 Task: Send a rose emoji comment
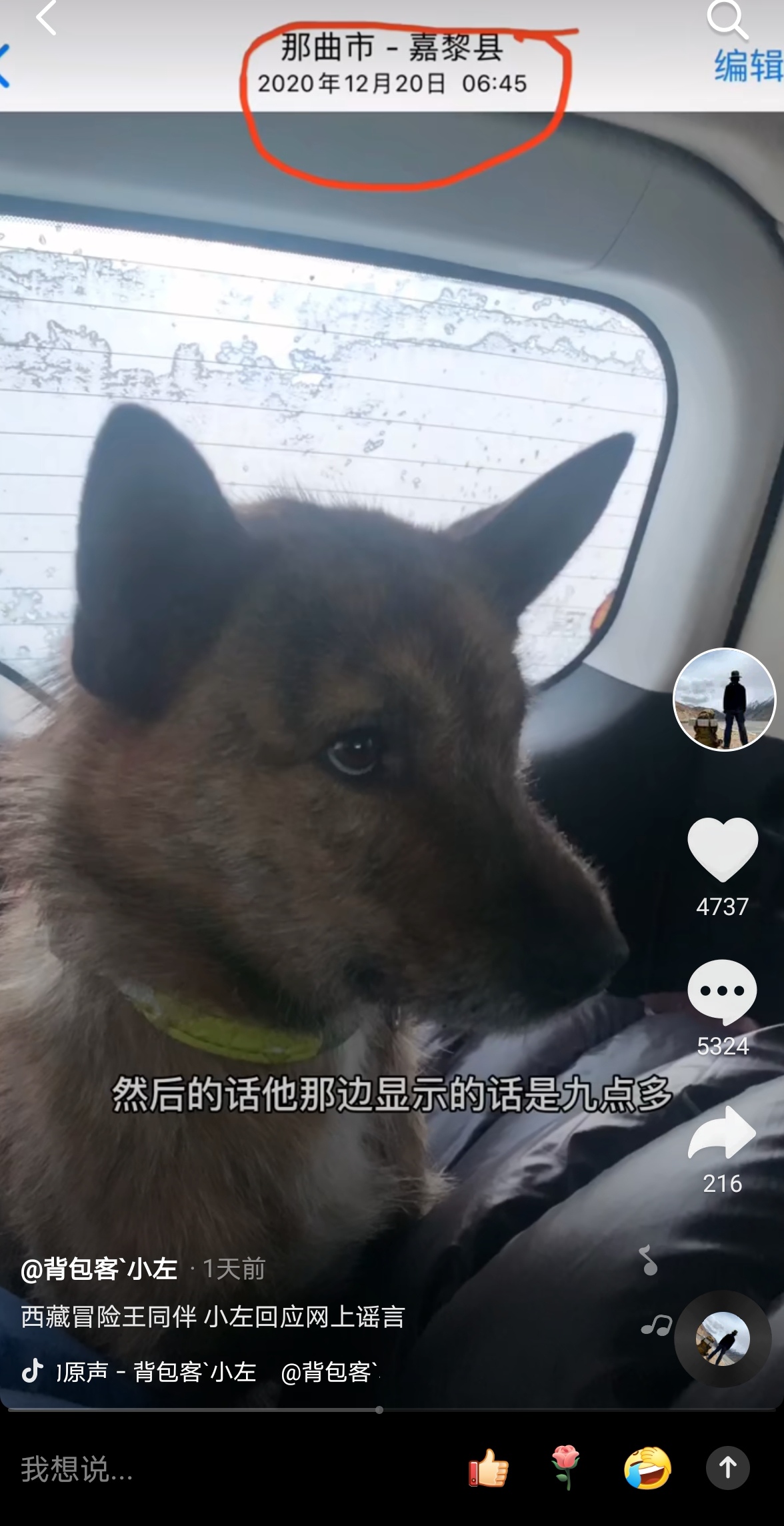tap(565, 1469)
